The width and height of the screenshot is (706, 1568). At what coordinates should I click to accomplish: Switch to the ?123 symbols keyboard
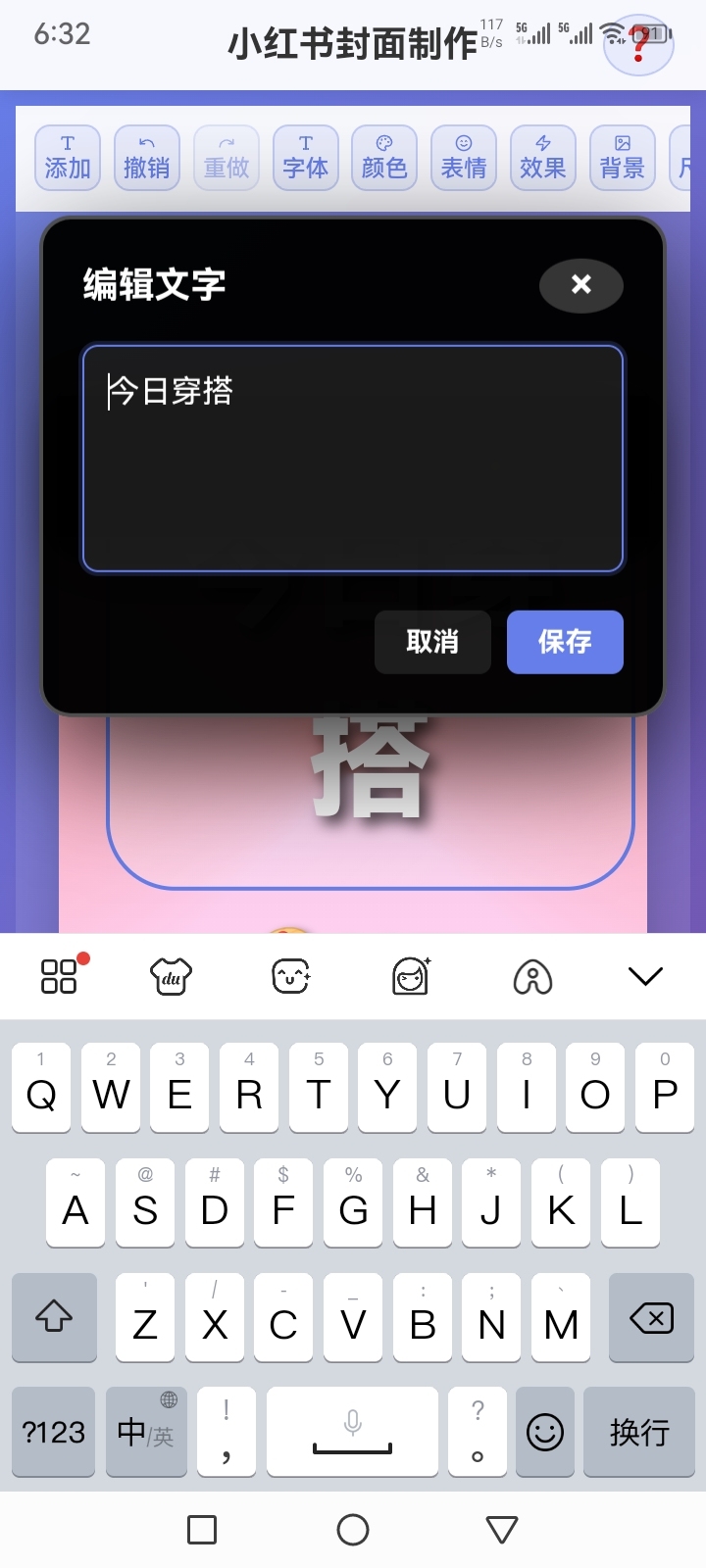pyautogui.click(x=54, y=1432)
